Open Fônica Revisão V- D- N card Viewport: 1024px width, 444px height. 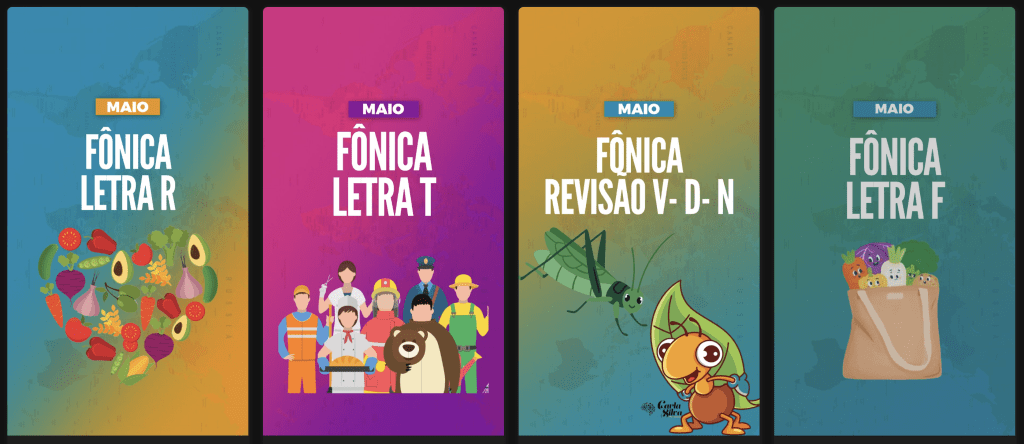638,220
